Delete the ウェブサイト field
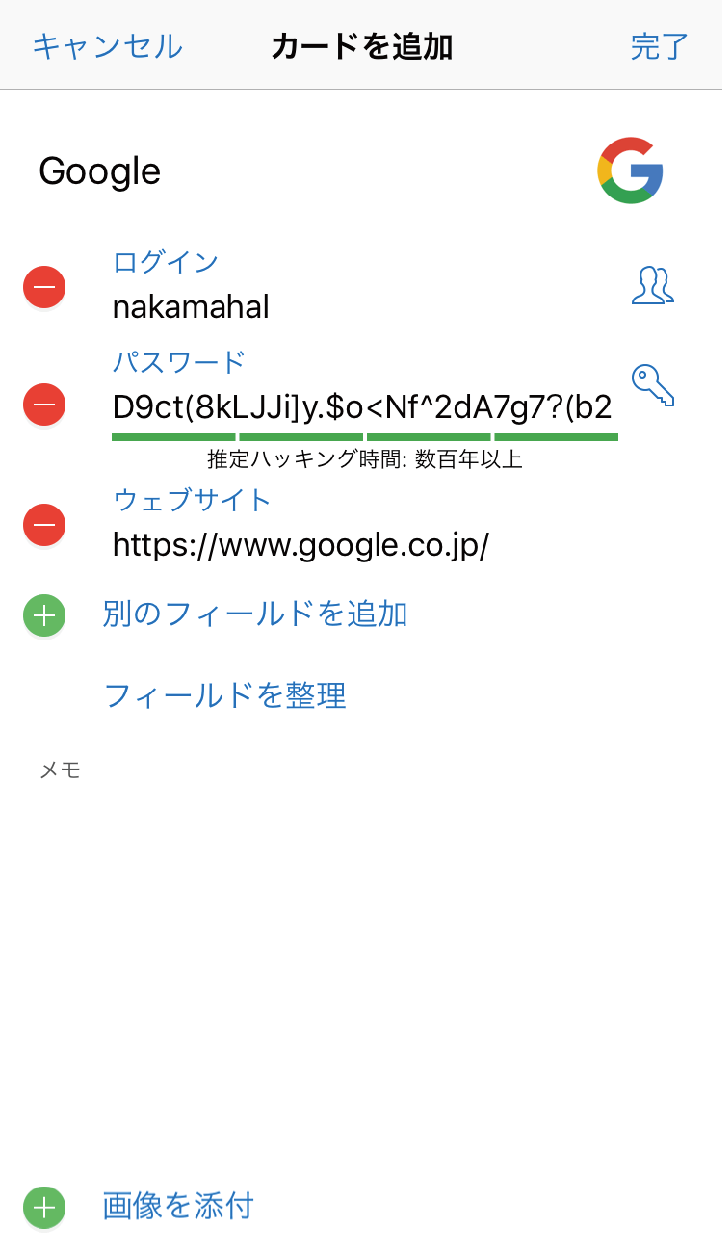722x1250 pixels. (44, 525)
